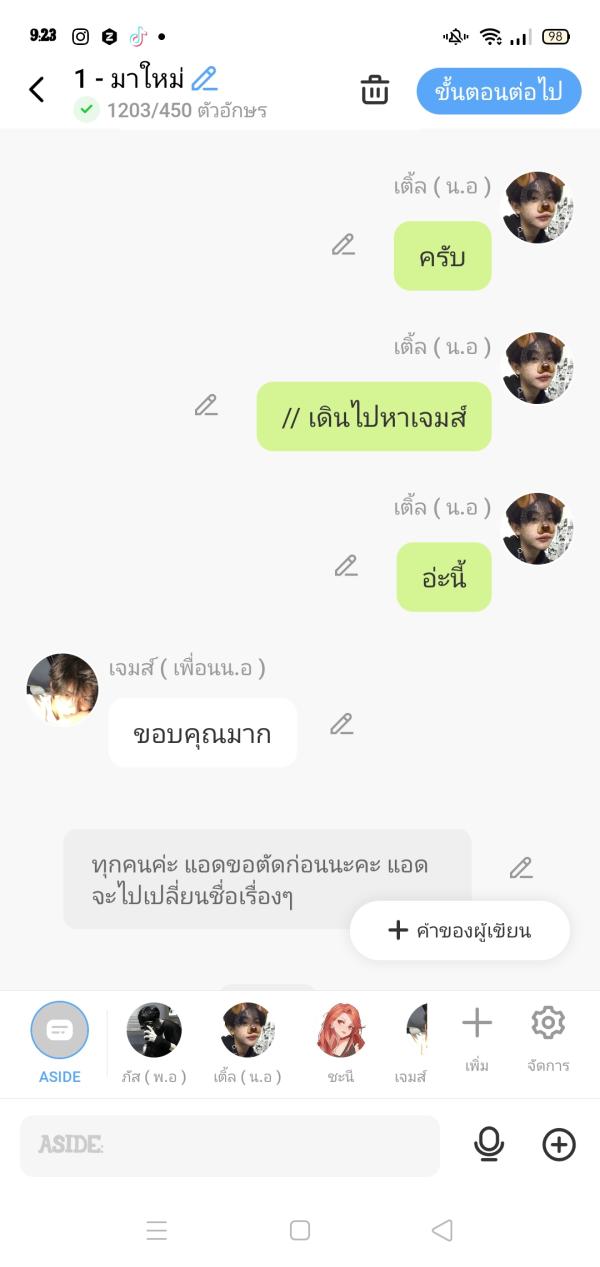This screenshot has height=1267, width=600.
Task: Select character เจมส์ in the character bar
Action: (x=415, y=1031)
